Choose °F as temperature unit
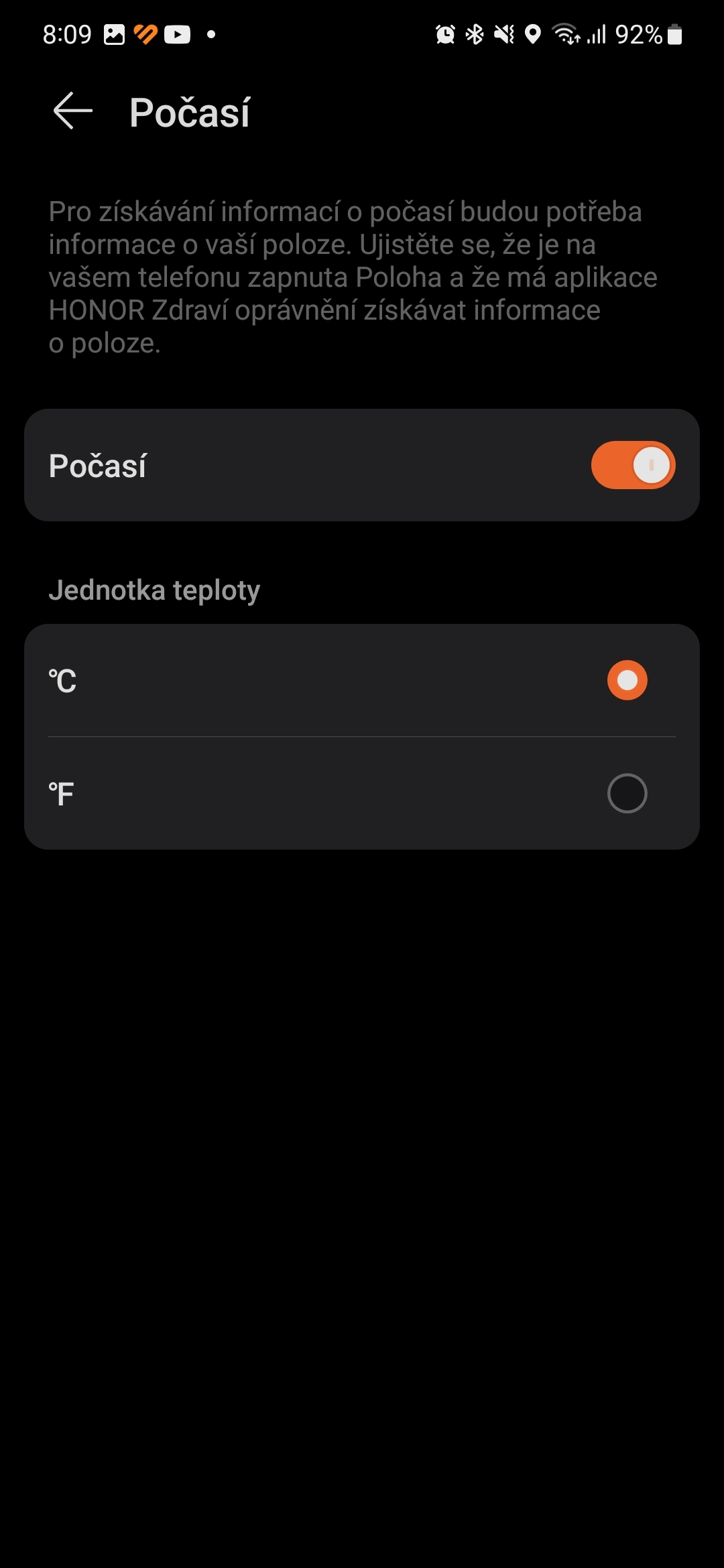Viewport: 724px width, 1568px height. click(627, 793)
